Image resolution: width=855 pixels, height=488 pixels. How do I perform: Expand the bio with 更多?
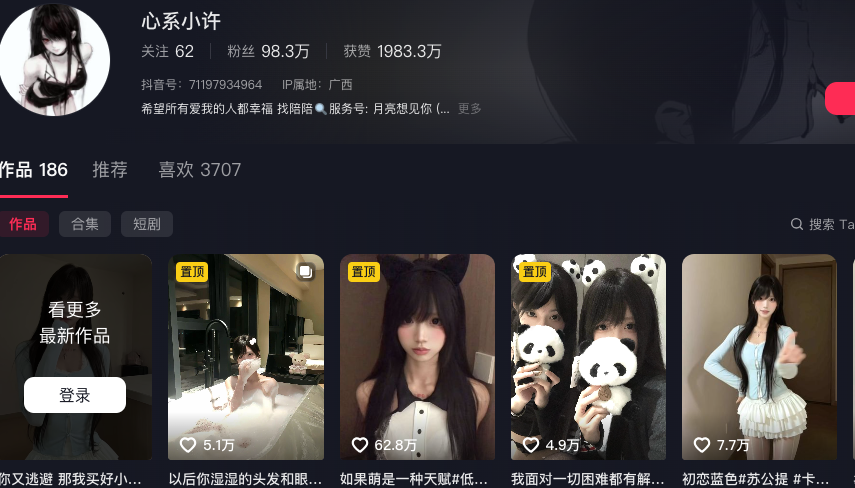470,109
